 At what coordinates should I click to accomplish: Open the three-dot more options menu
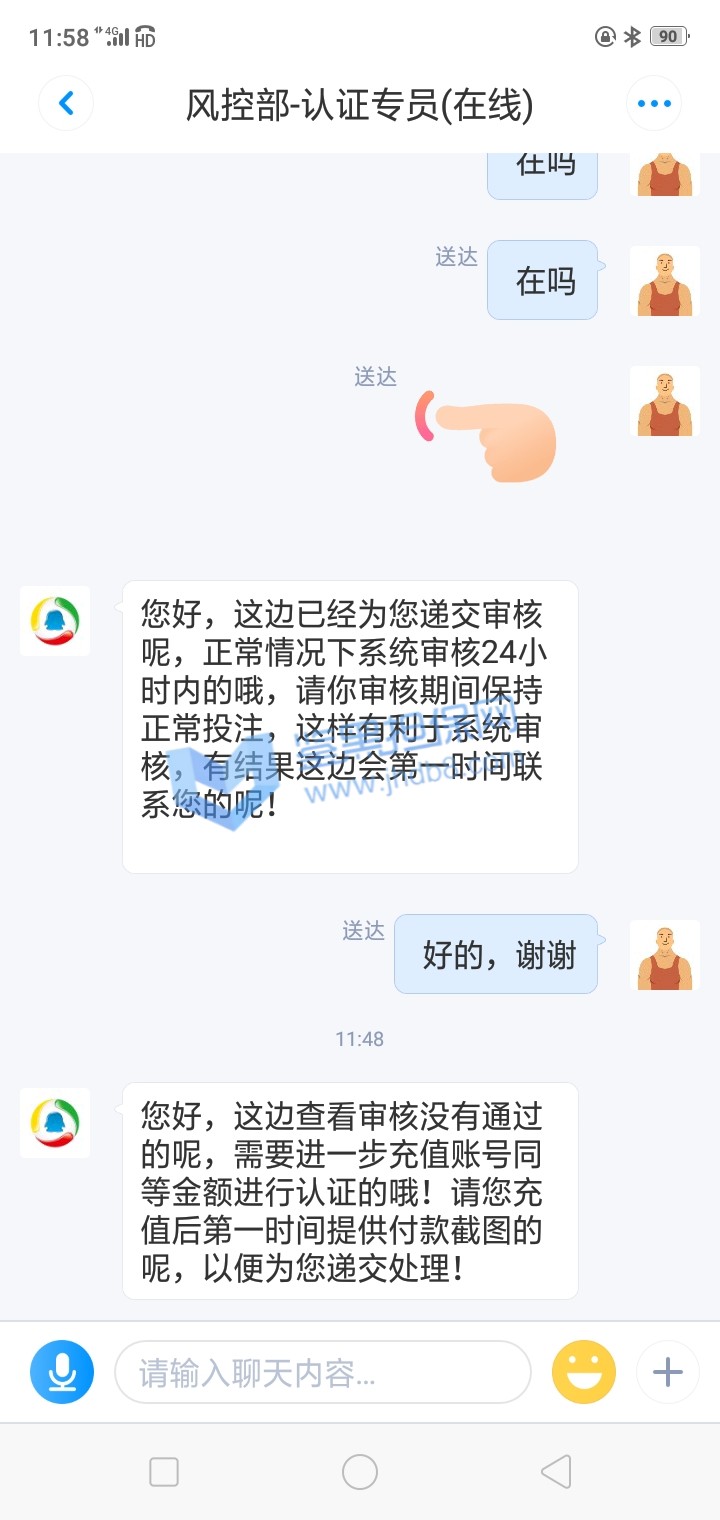(x=654, y=103)
